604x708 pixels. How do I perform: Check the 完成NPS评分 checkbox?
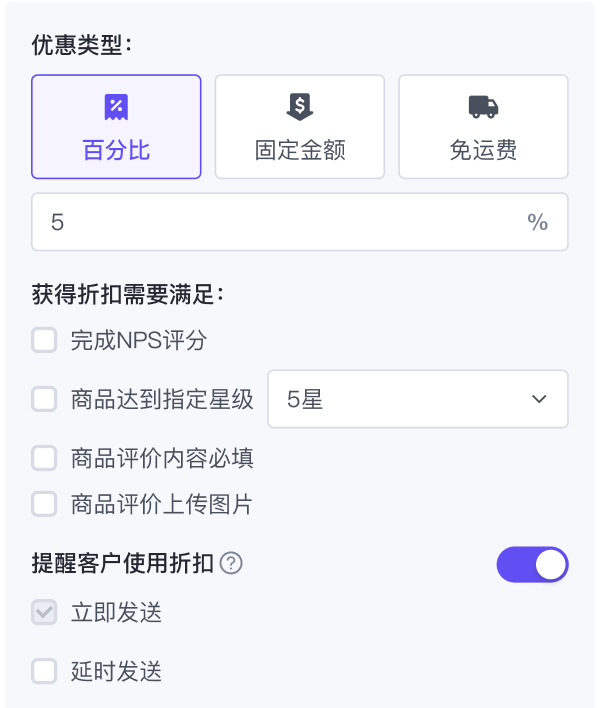[x=44, y=341]
